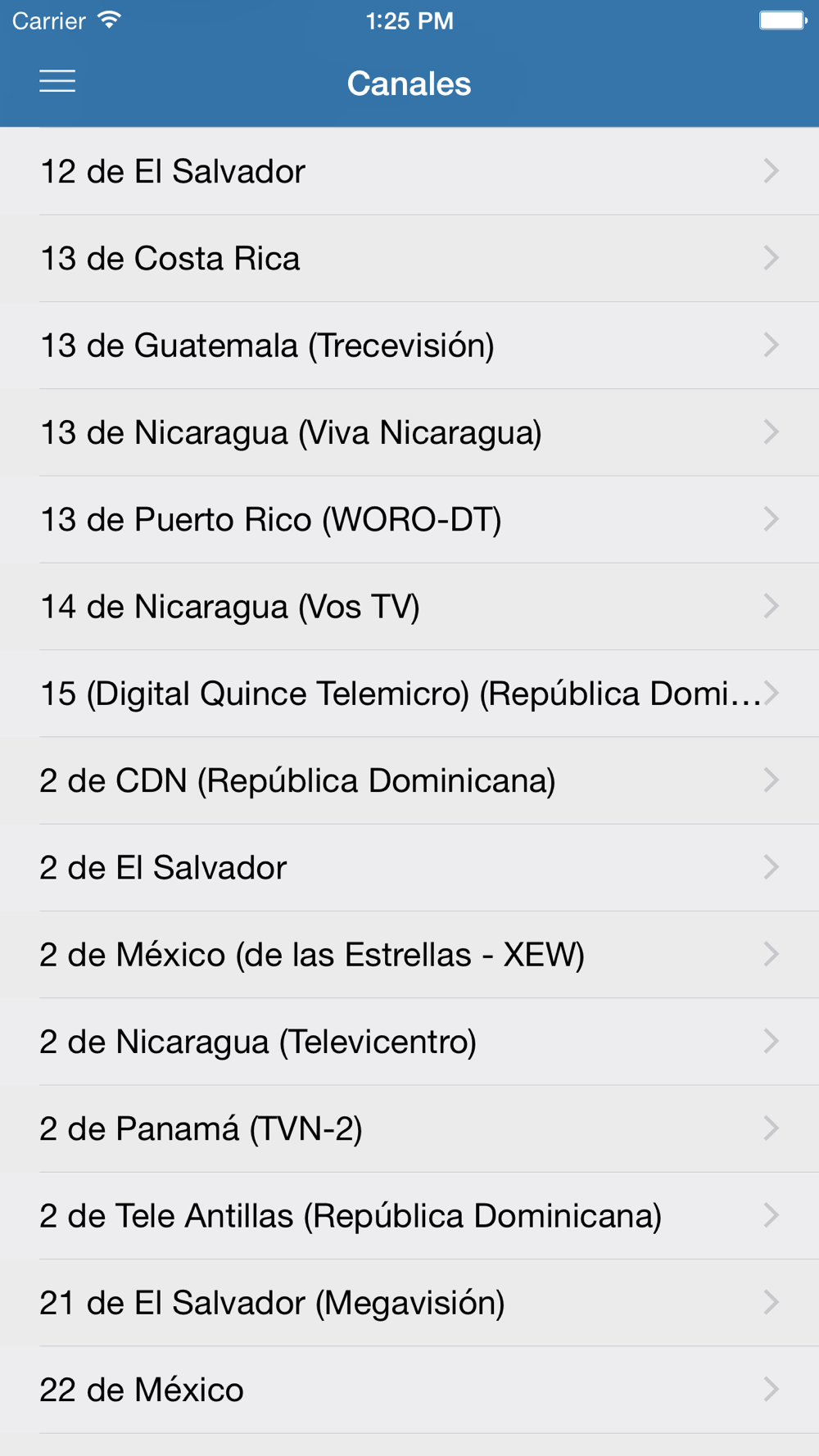
Task: Open 13 de Puerto Rico (WORO-DT)
Action: tap(409, 520)
